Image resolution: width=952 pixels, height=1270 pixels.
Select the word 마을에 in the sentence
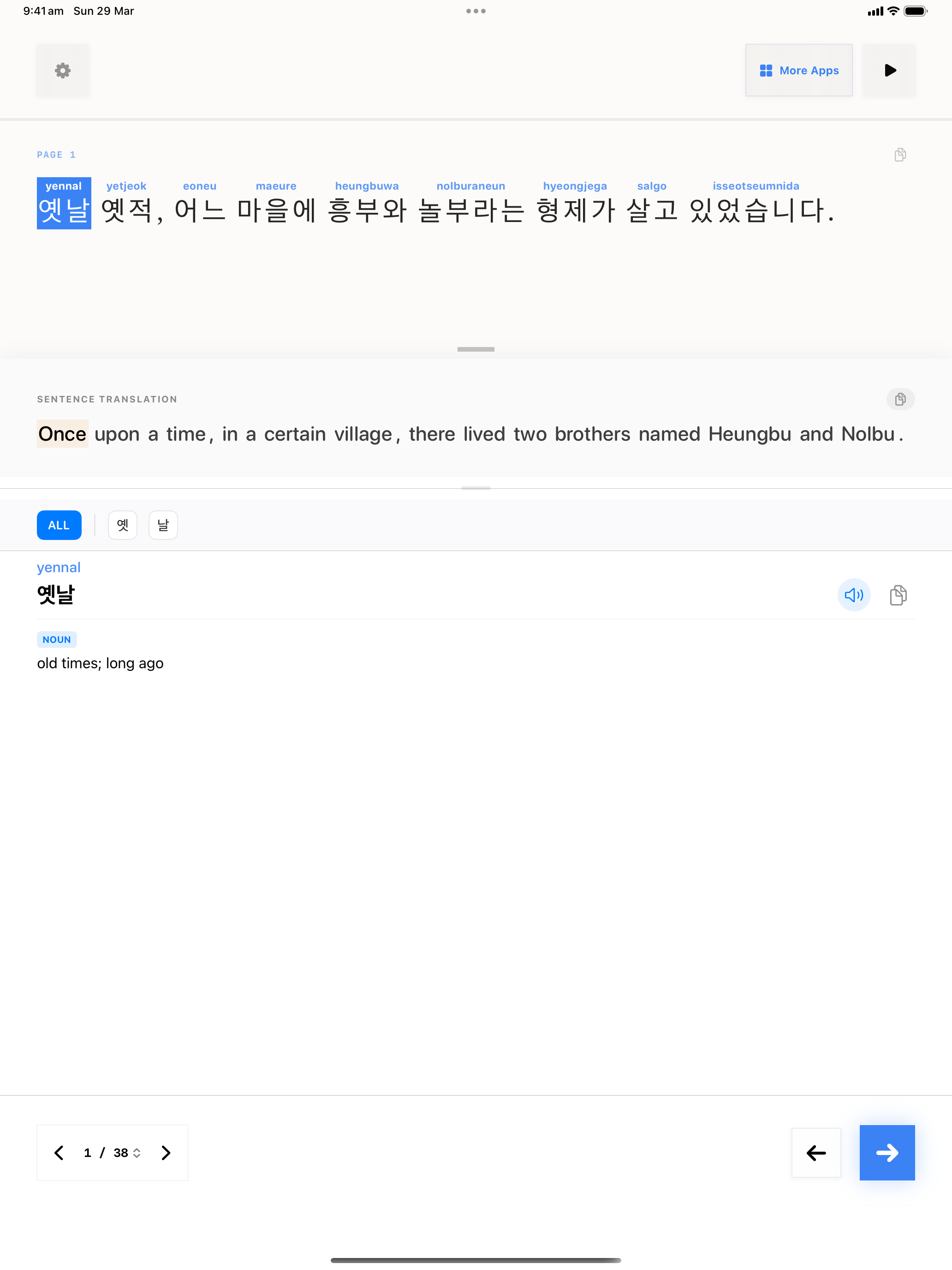point(276,210)
